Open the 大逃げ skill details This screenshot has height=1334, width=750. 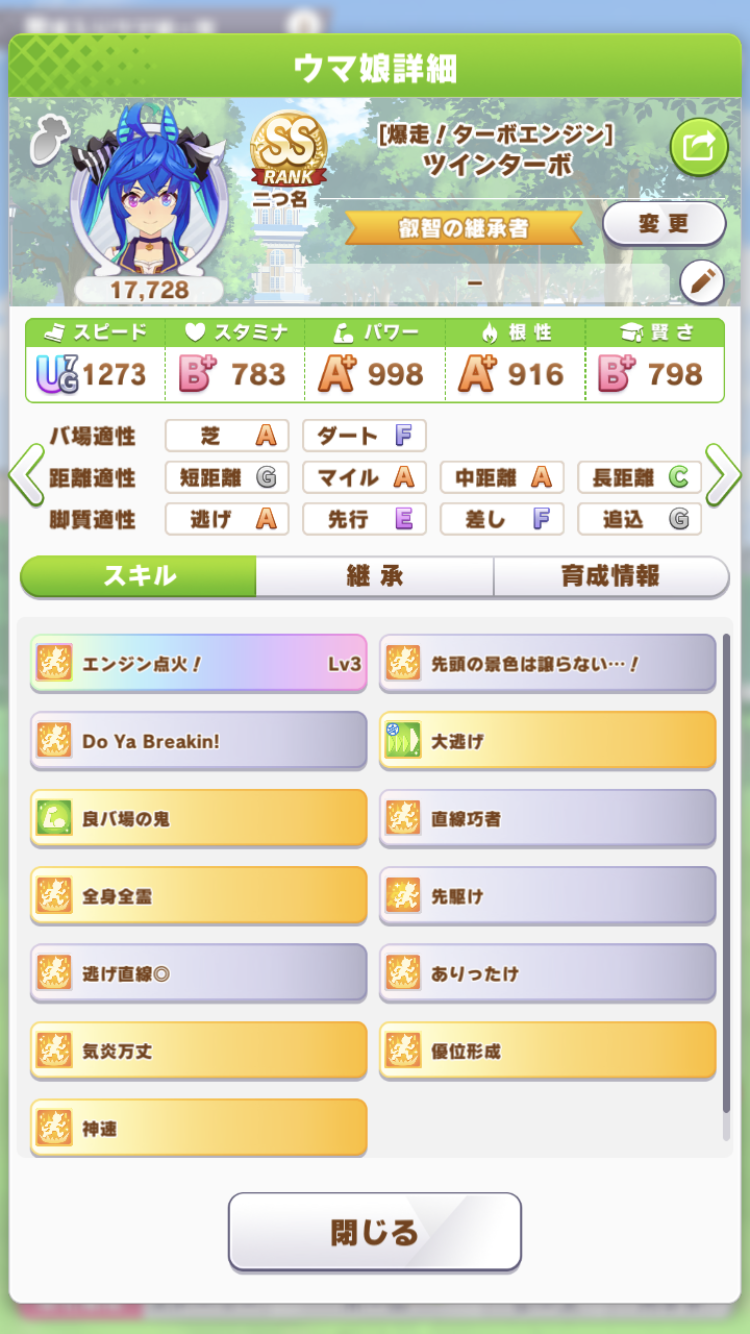547,741
